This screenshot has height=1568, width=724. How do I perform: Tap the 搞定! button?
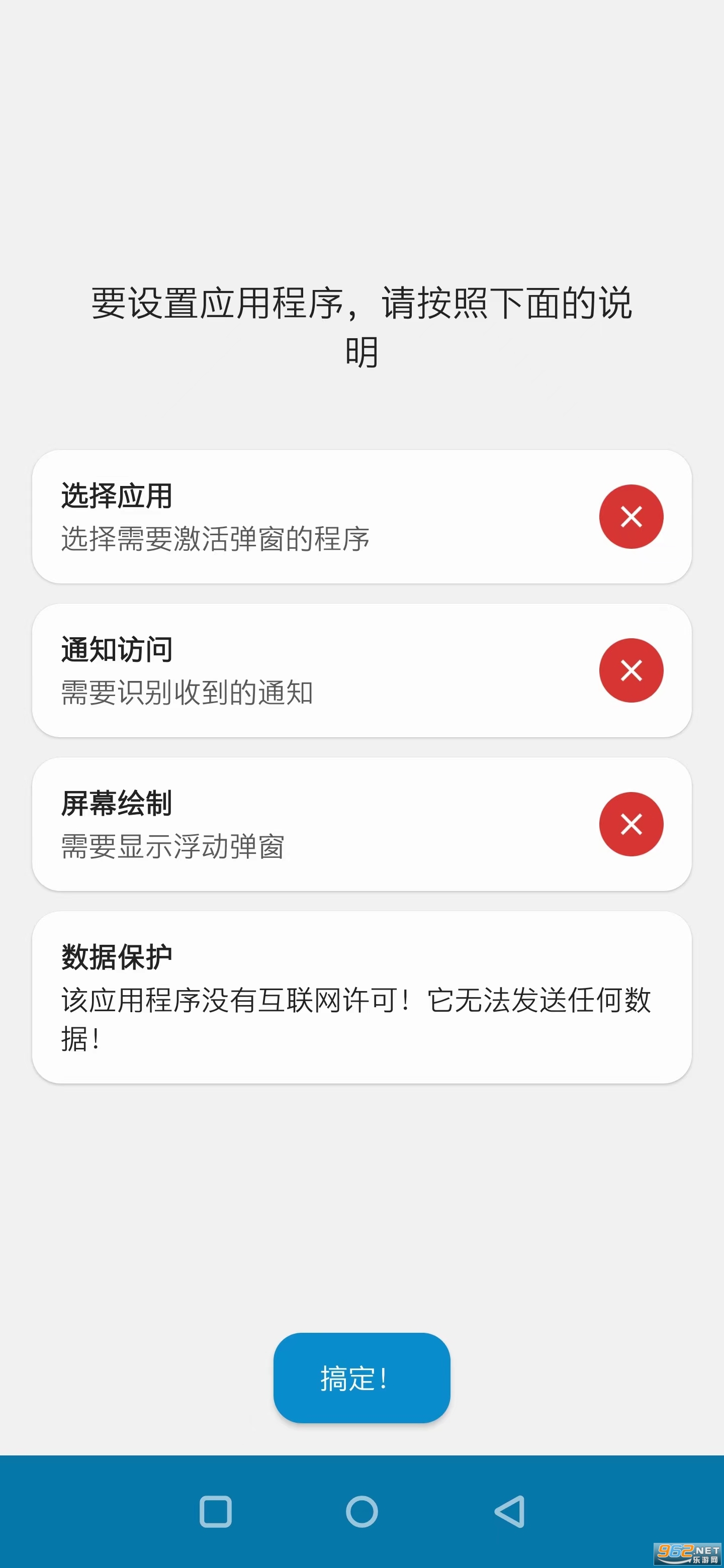pos(361,1378)
